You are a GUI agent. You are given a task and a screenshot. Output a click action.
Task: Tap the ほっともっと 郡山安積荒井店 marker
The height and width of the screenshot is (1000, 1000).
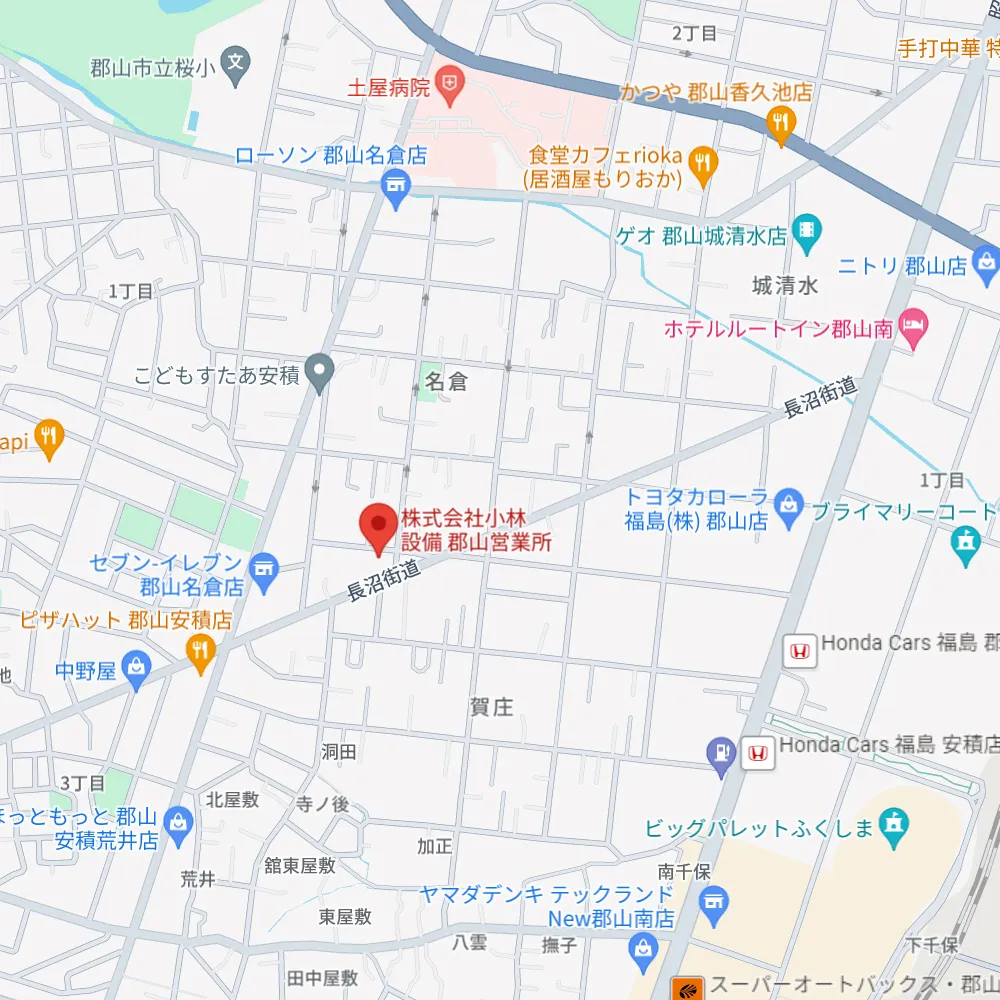click(178, 822)
